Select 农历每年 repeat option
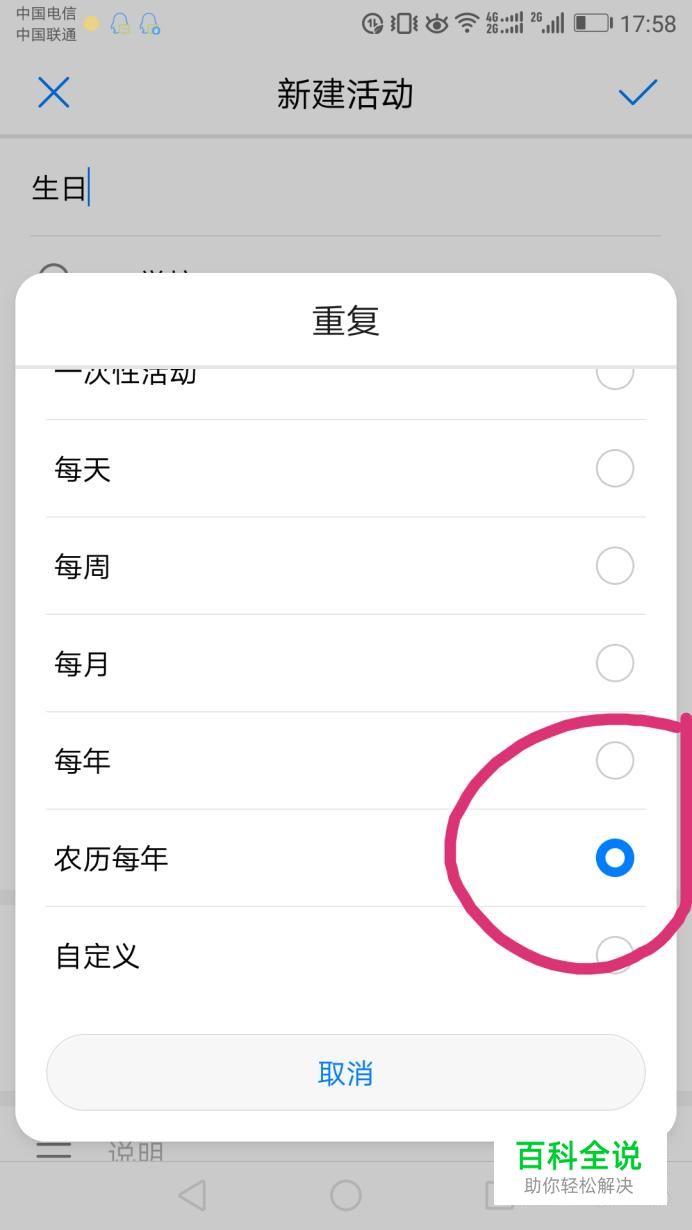Screen dimensions: 692x1230 coord(345,858)
